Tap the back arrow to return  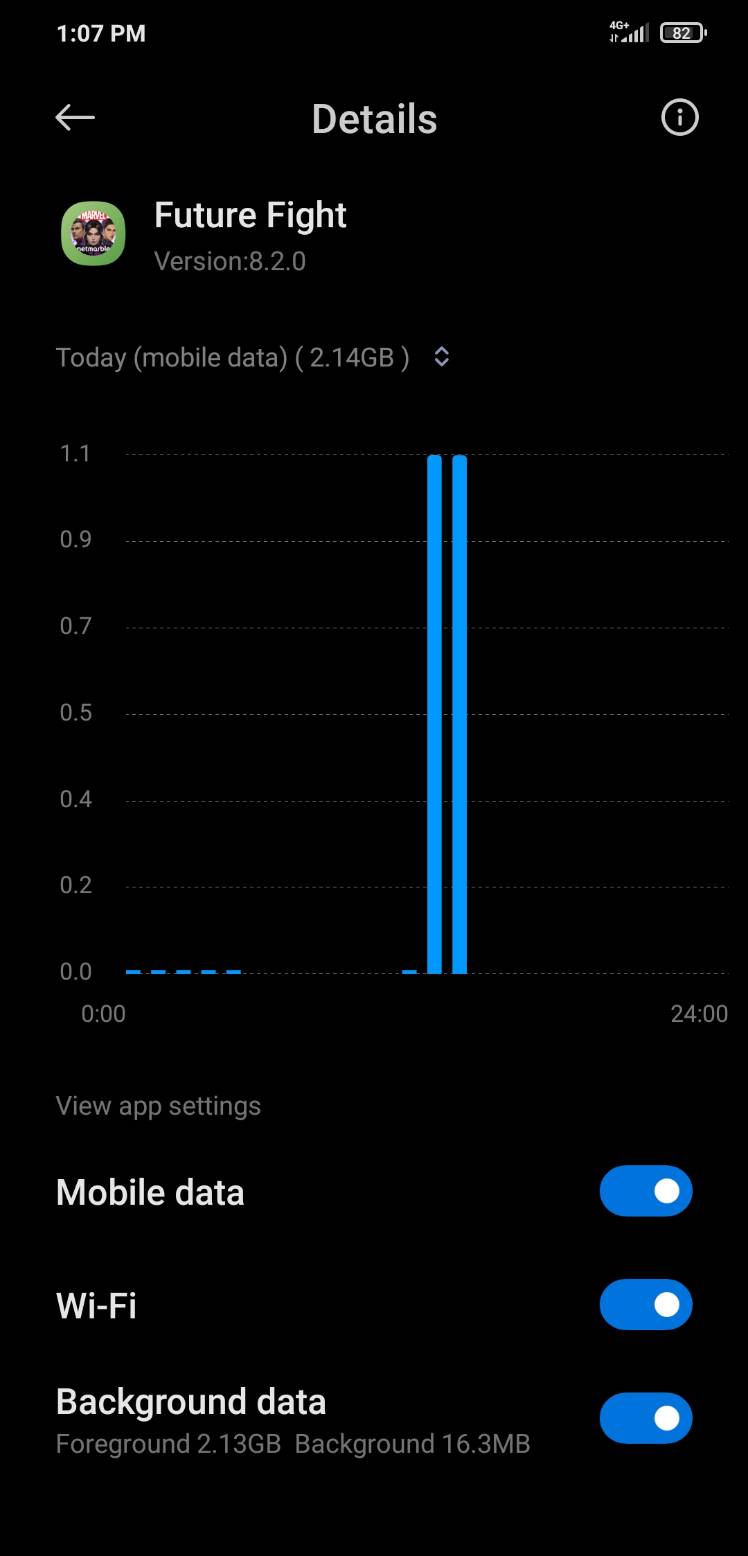click(75, 117)
